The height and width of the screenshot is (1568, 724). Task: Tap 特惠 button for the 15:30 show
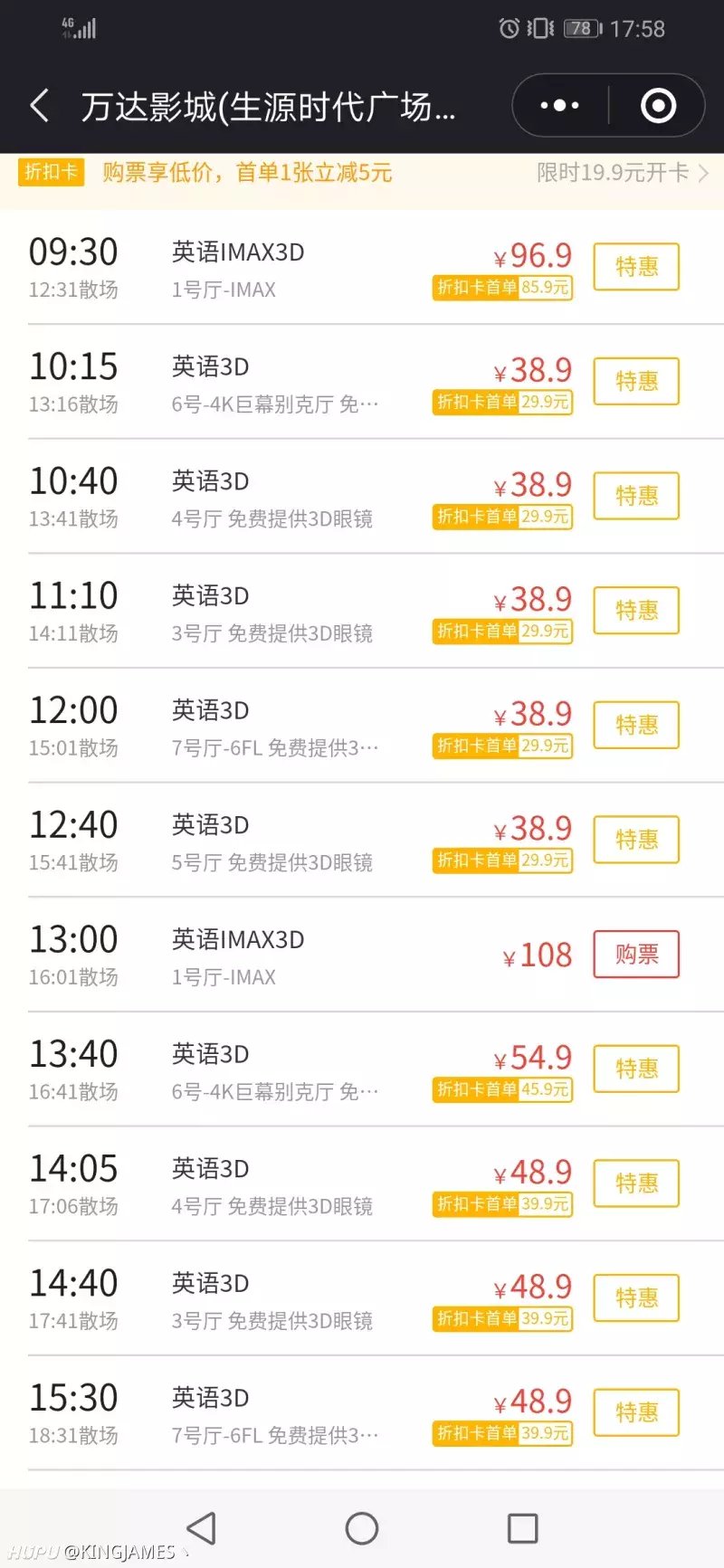[634, 1412]
